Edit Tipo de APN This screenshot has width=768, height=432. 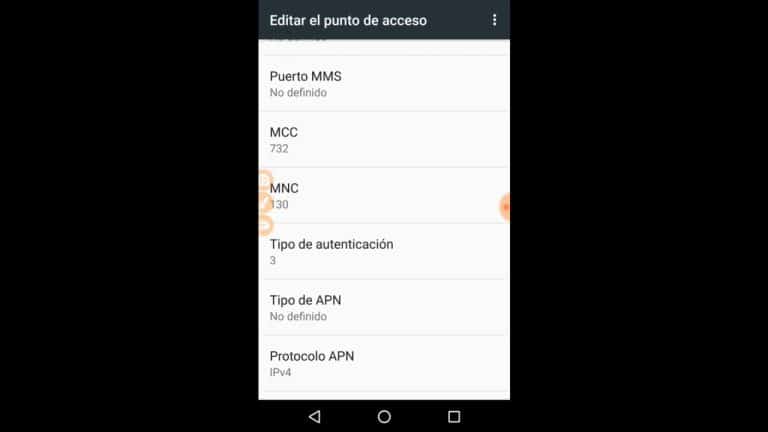383,308
